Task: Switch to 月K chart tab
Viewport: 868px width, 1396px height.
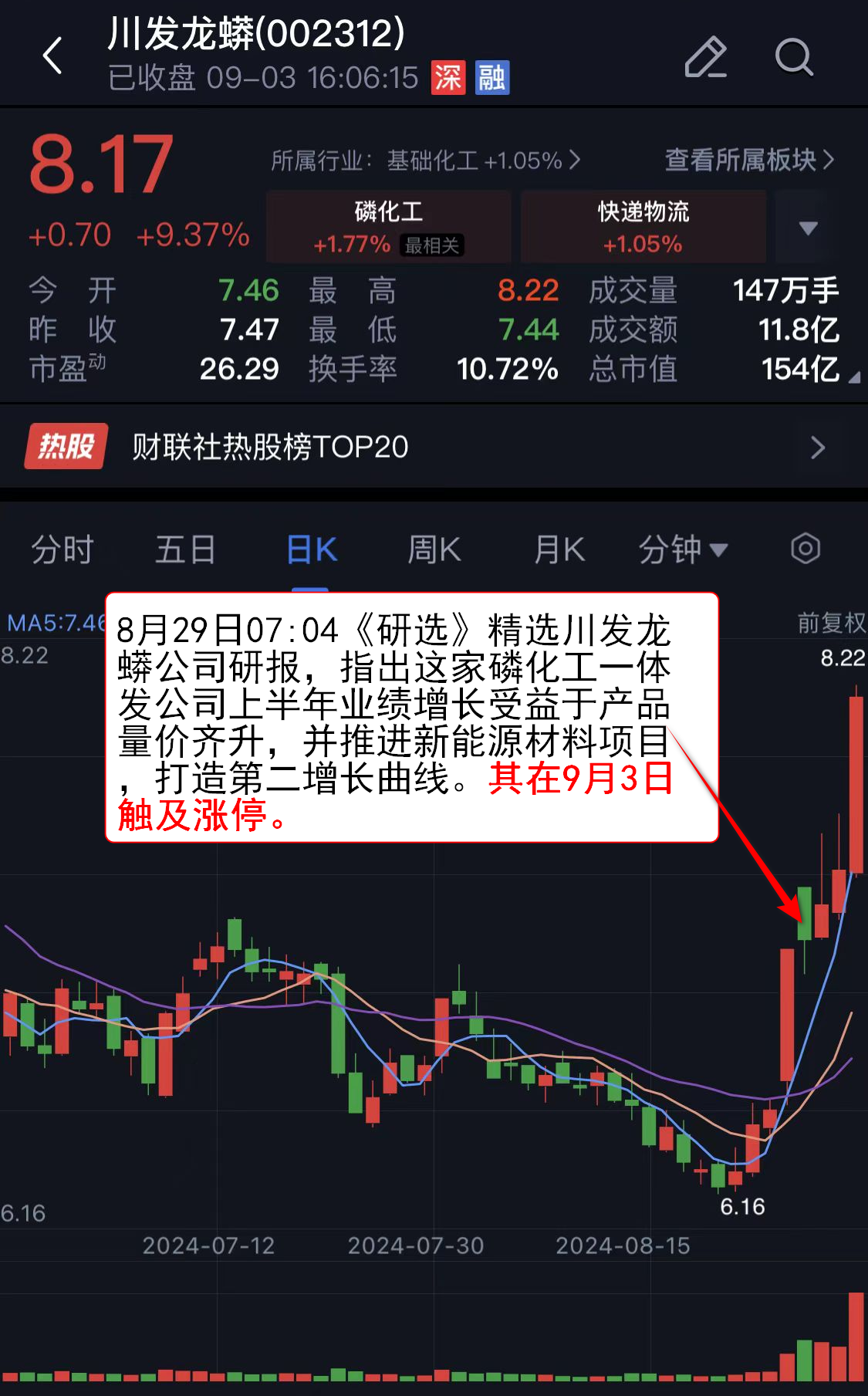Action: 559,550
